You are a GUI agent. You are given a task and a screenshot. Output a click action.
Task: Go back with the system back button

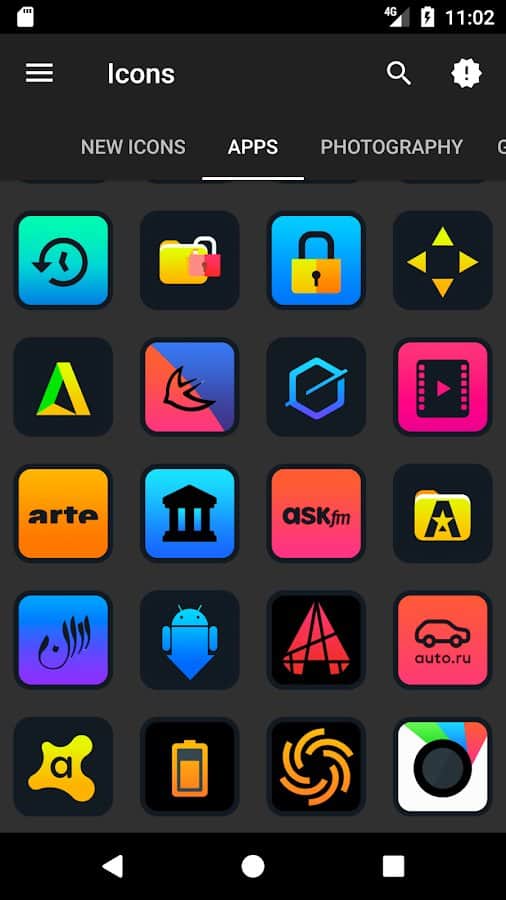tap(112, 866)
